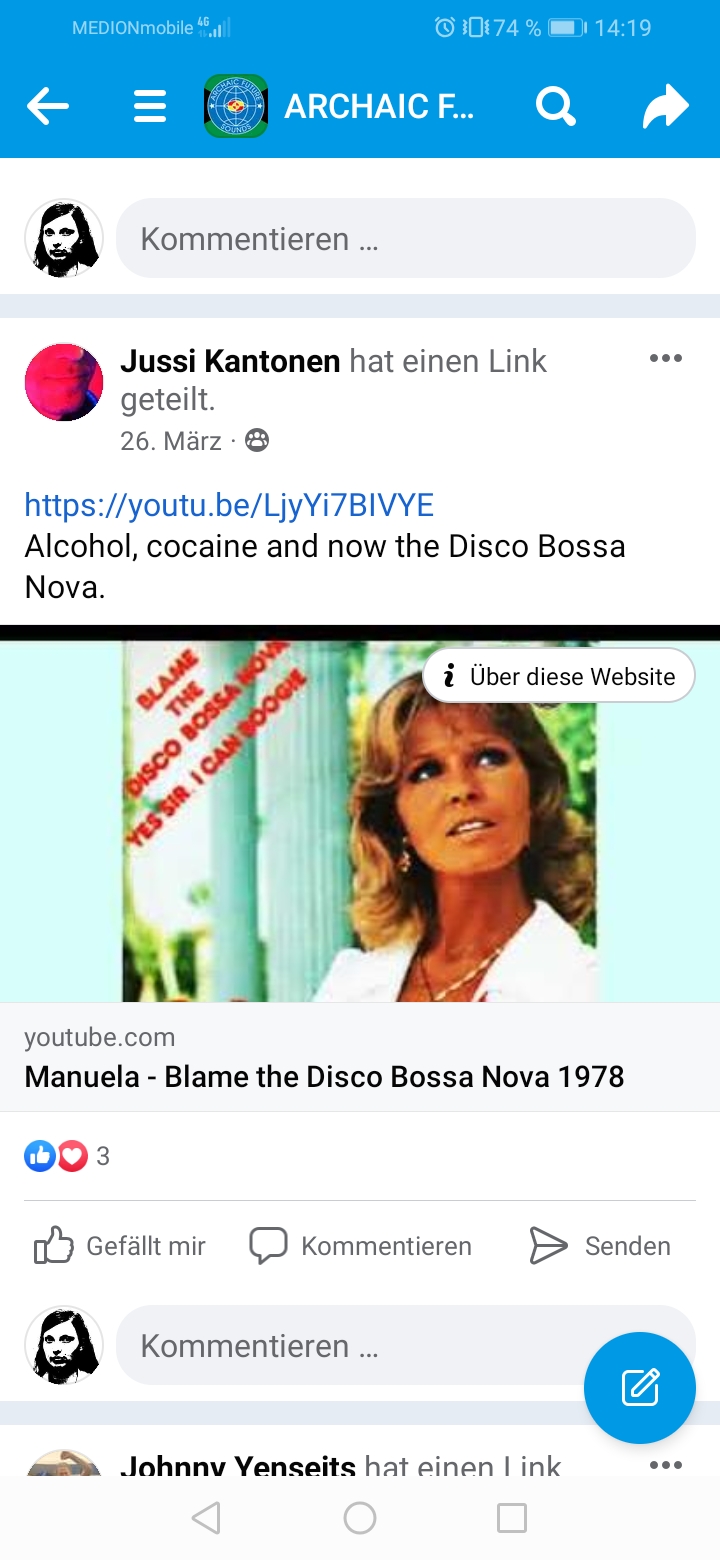The height and width of the screenshot is (1560, 720).
Task: Go back using the header arrow
Action: tap(48, 106)
